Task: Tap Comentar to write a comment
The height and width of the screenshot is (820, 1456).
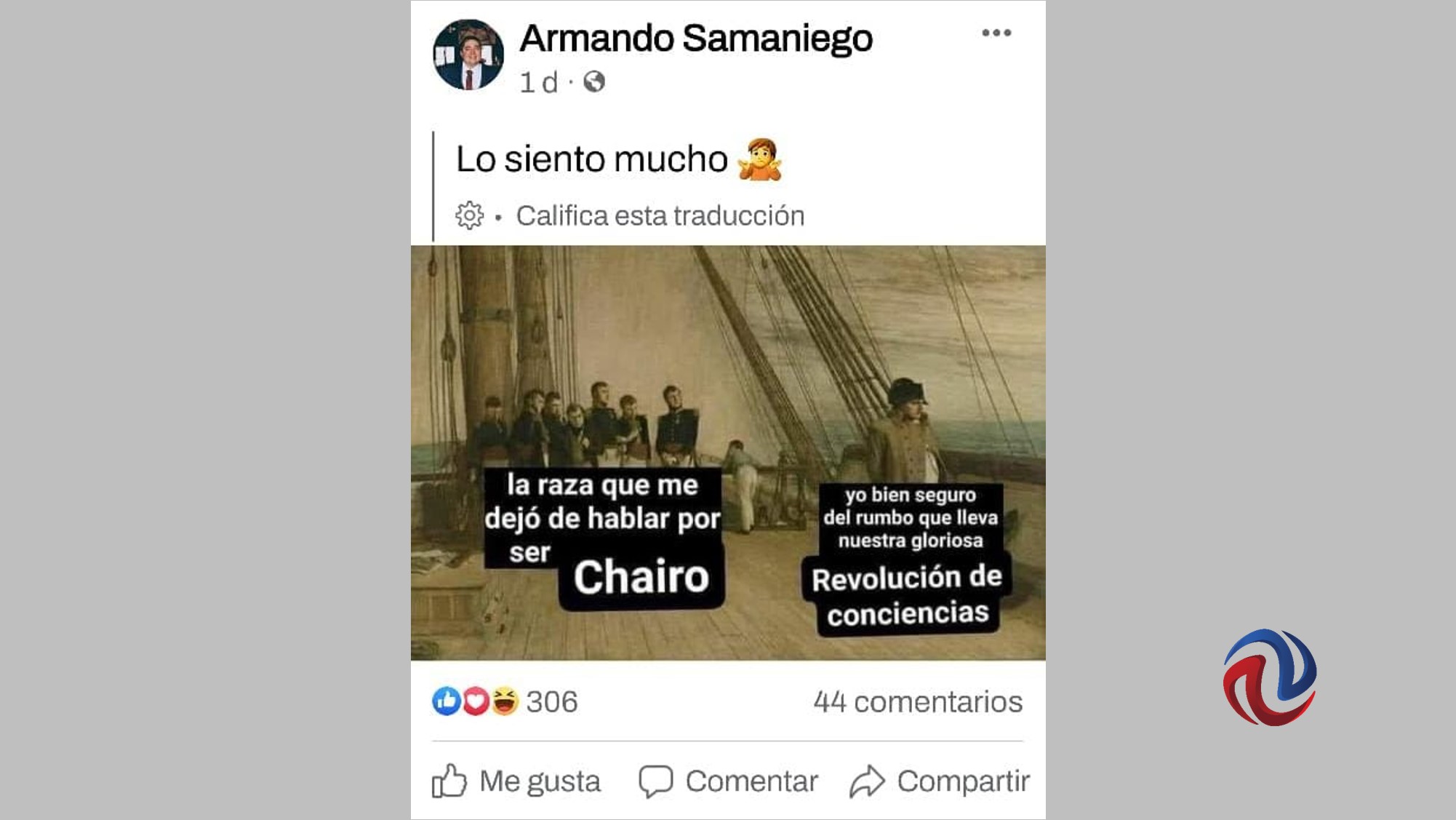Action: 728,781
